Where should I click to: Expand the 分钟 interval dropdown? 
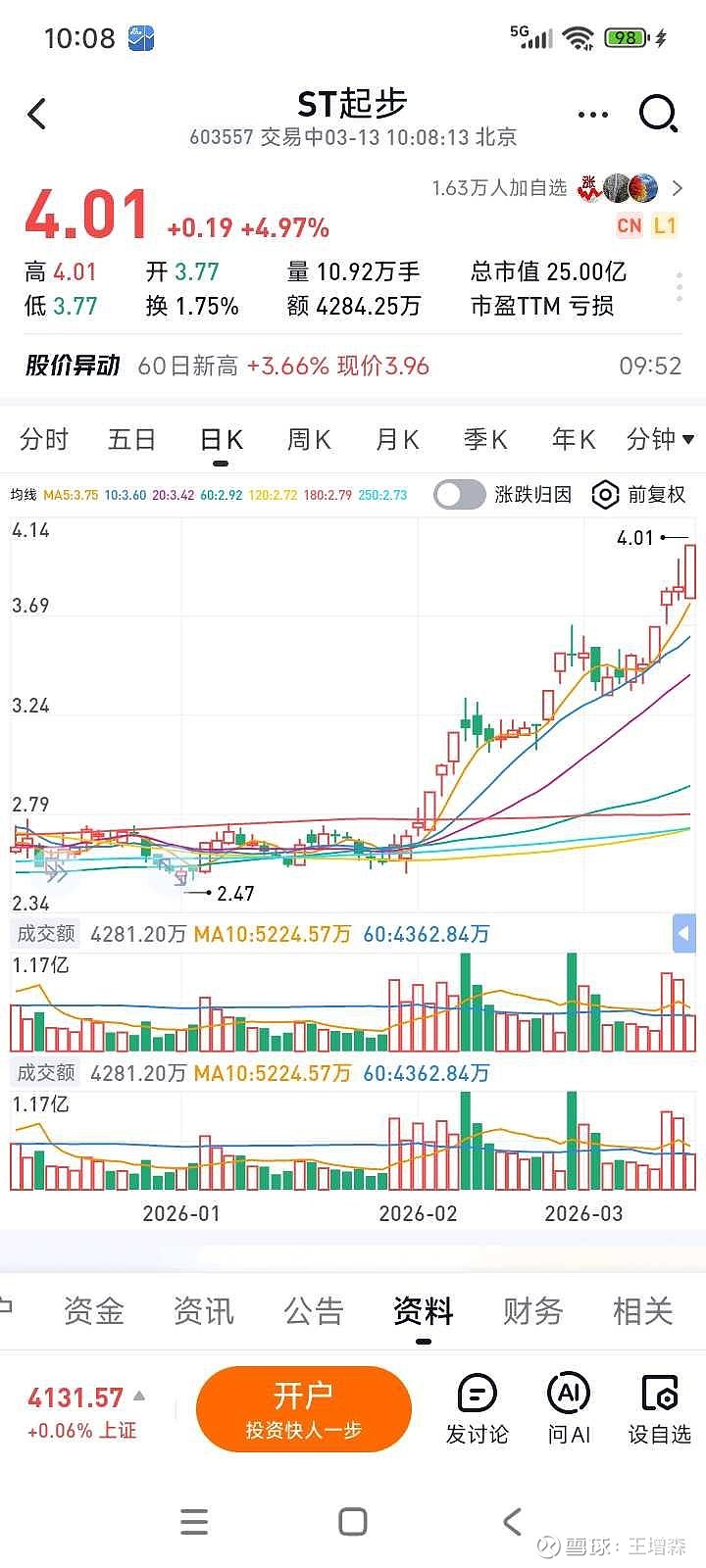[660, 439]
